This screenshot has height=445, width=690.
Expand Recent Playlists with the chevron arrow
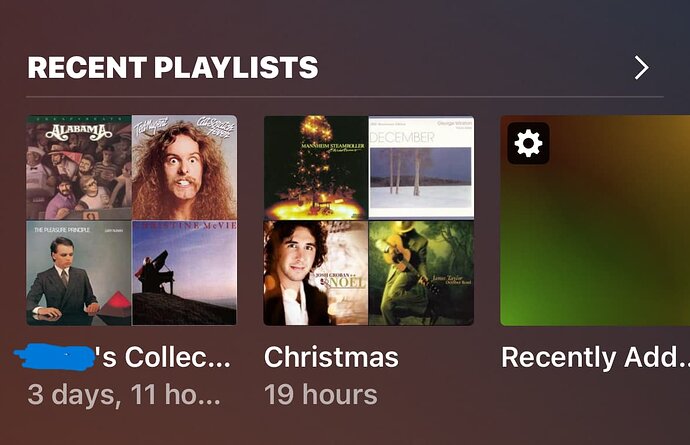click(641, 68)
